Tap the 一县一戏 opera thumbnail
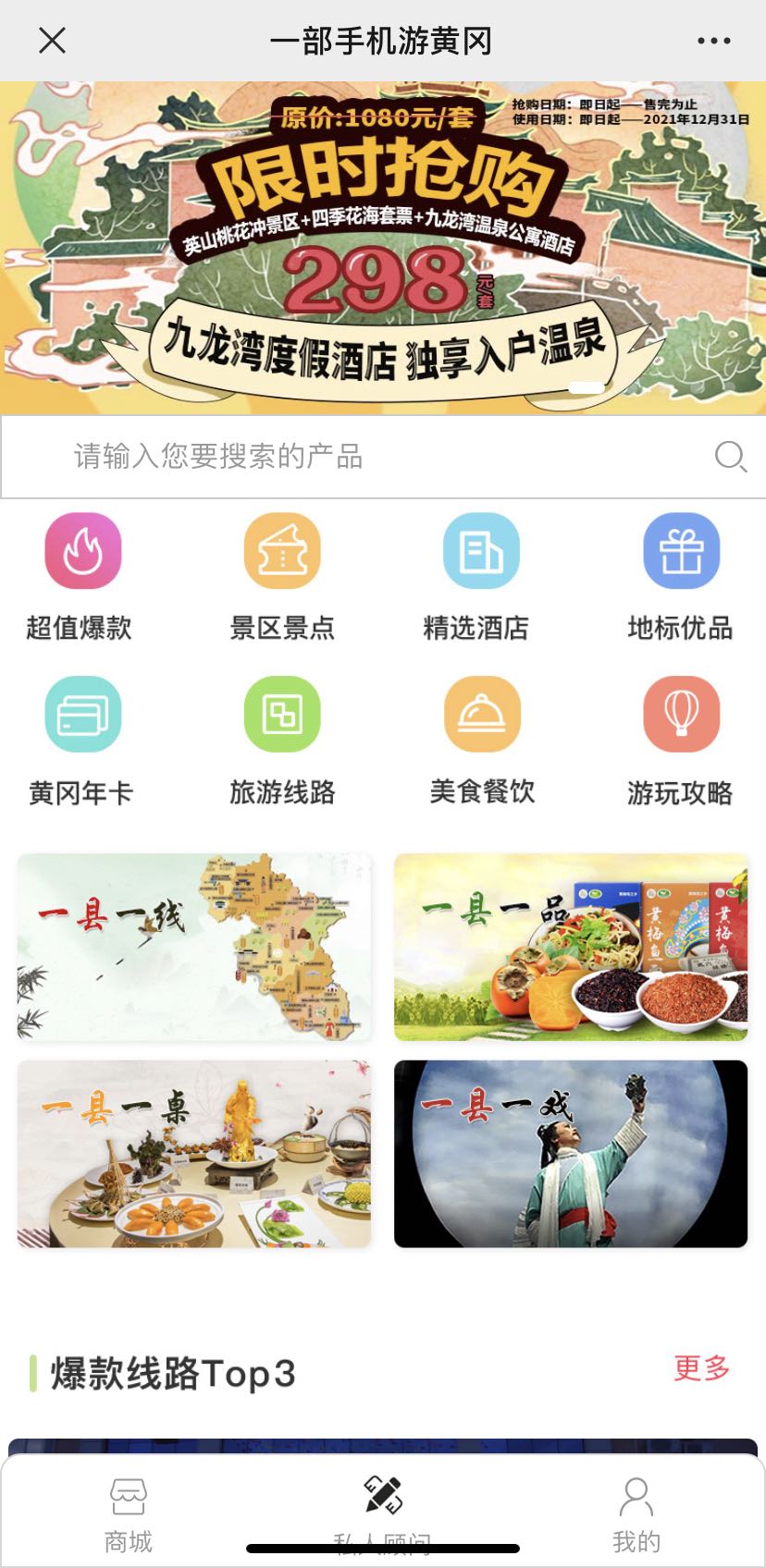This screenshot has width=766, height=1568. (571, 1155)
